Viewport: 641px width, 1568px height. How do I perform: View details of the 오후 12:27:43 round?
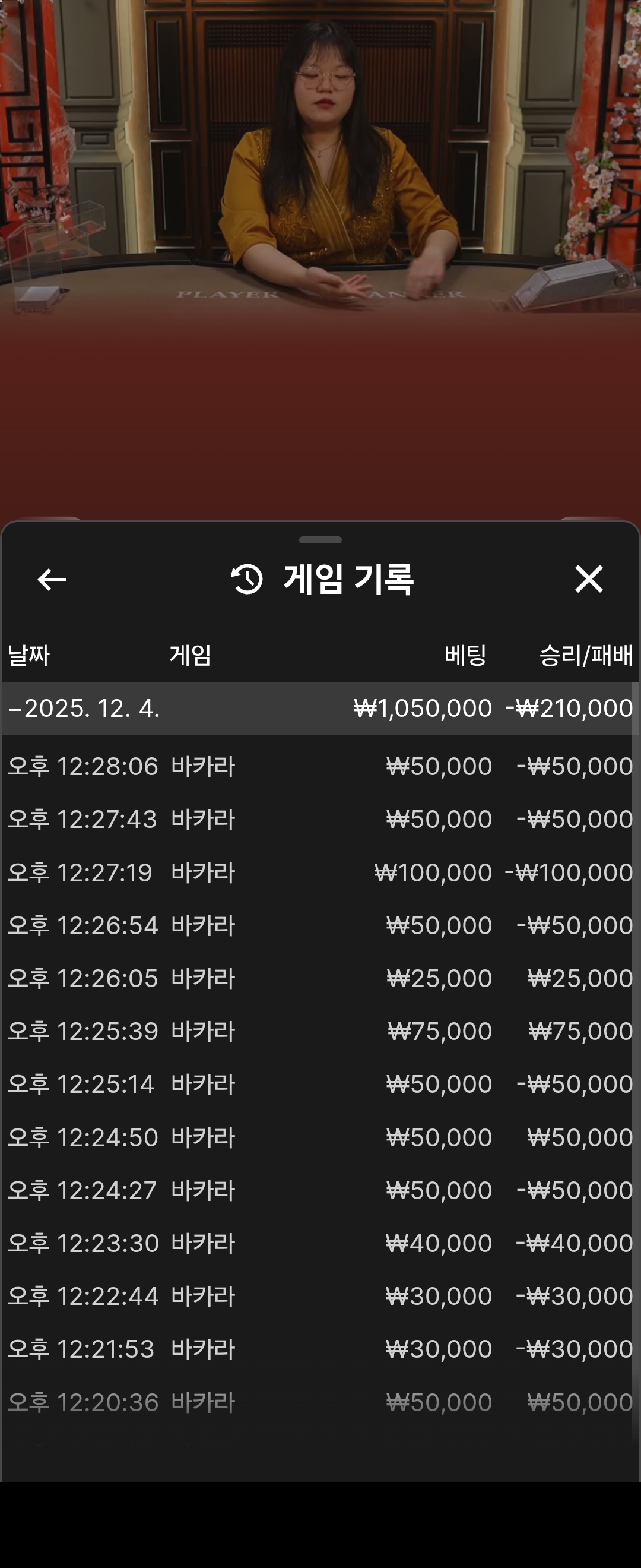320,818
